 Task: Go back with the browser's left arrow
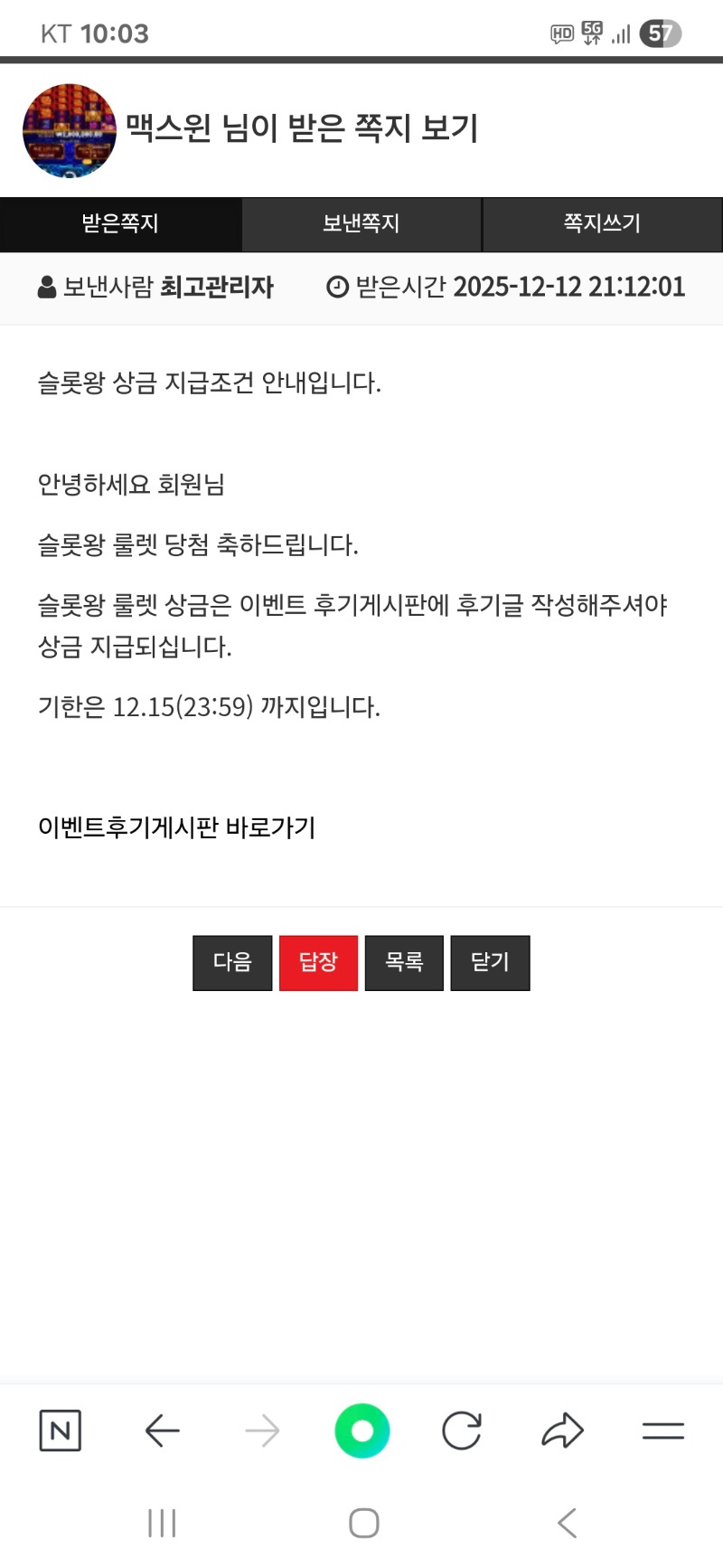(x=162, y=1431)
